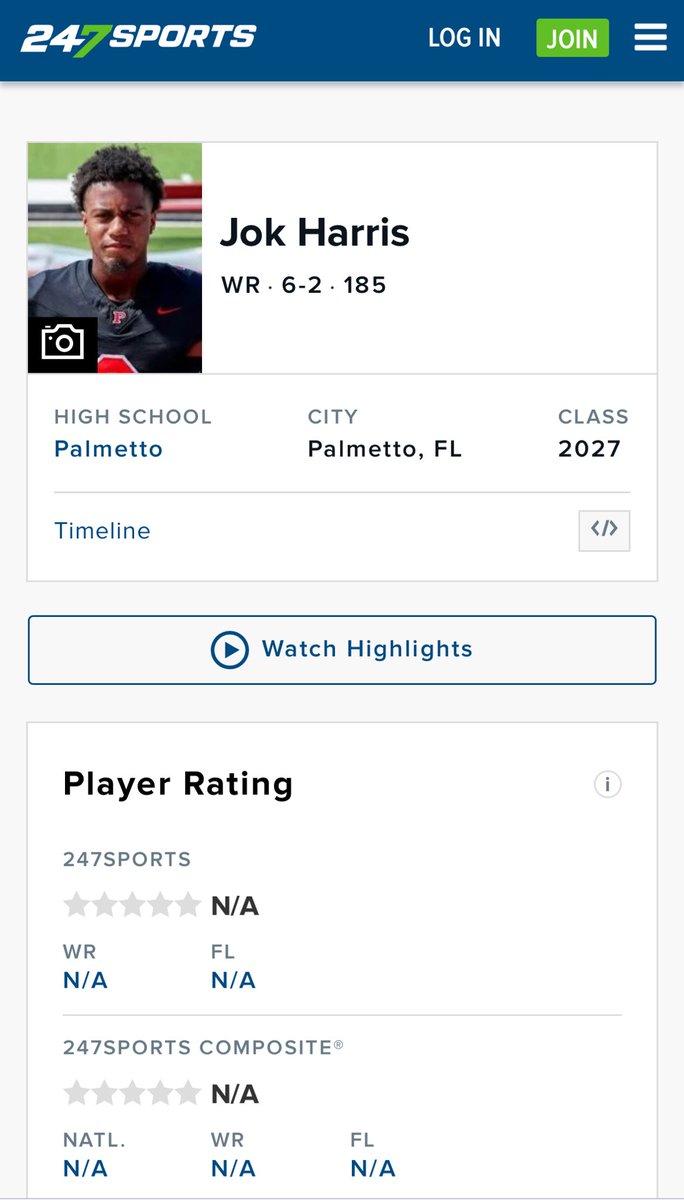Open 247Sports WR position ranking N/A
Viewport: 684px width, 1200px height.
[85, 981]
